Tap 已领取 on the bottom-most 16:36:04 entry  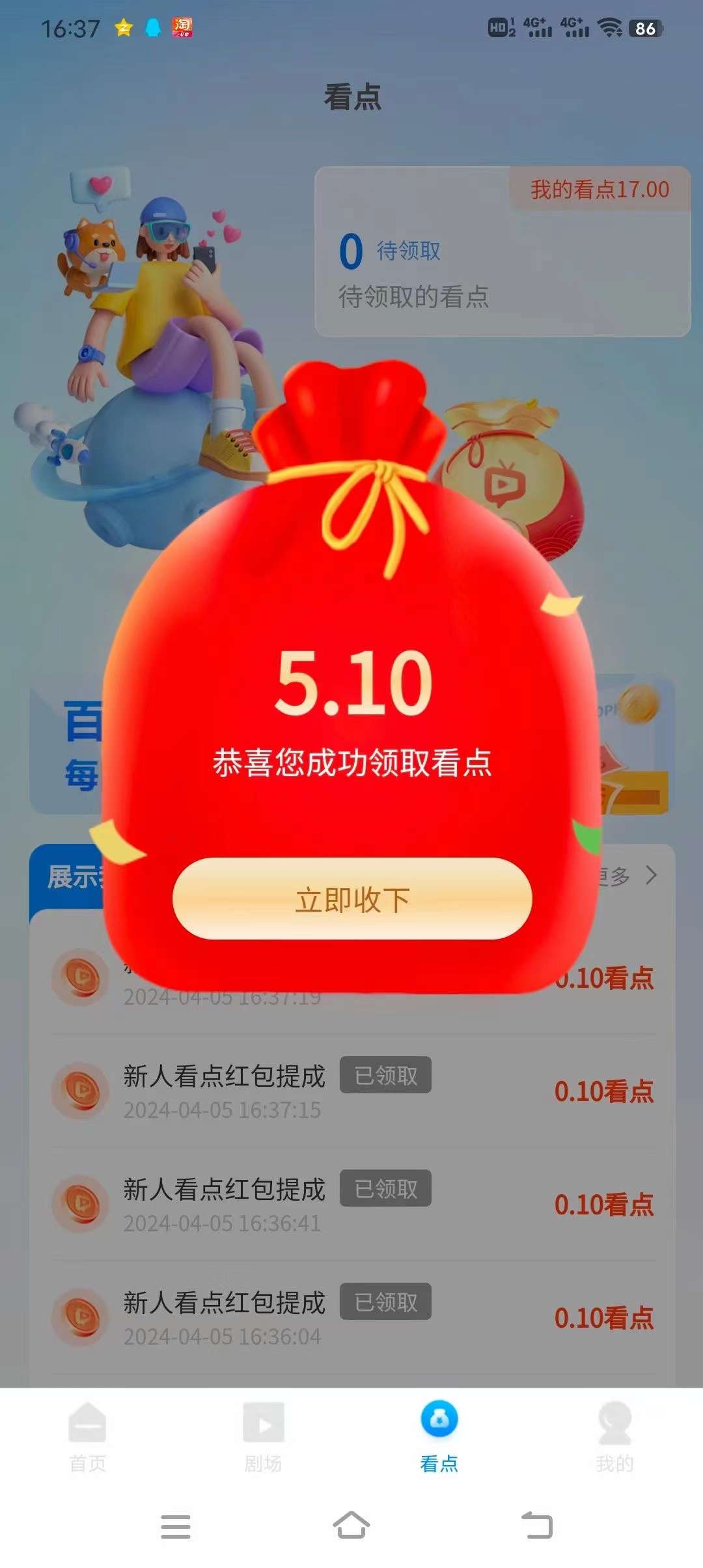click(x=385, y=1303)
